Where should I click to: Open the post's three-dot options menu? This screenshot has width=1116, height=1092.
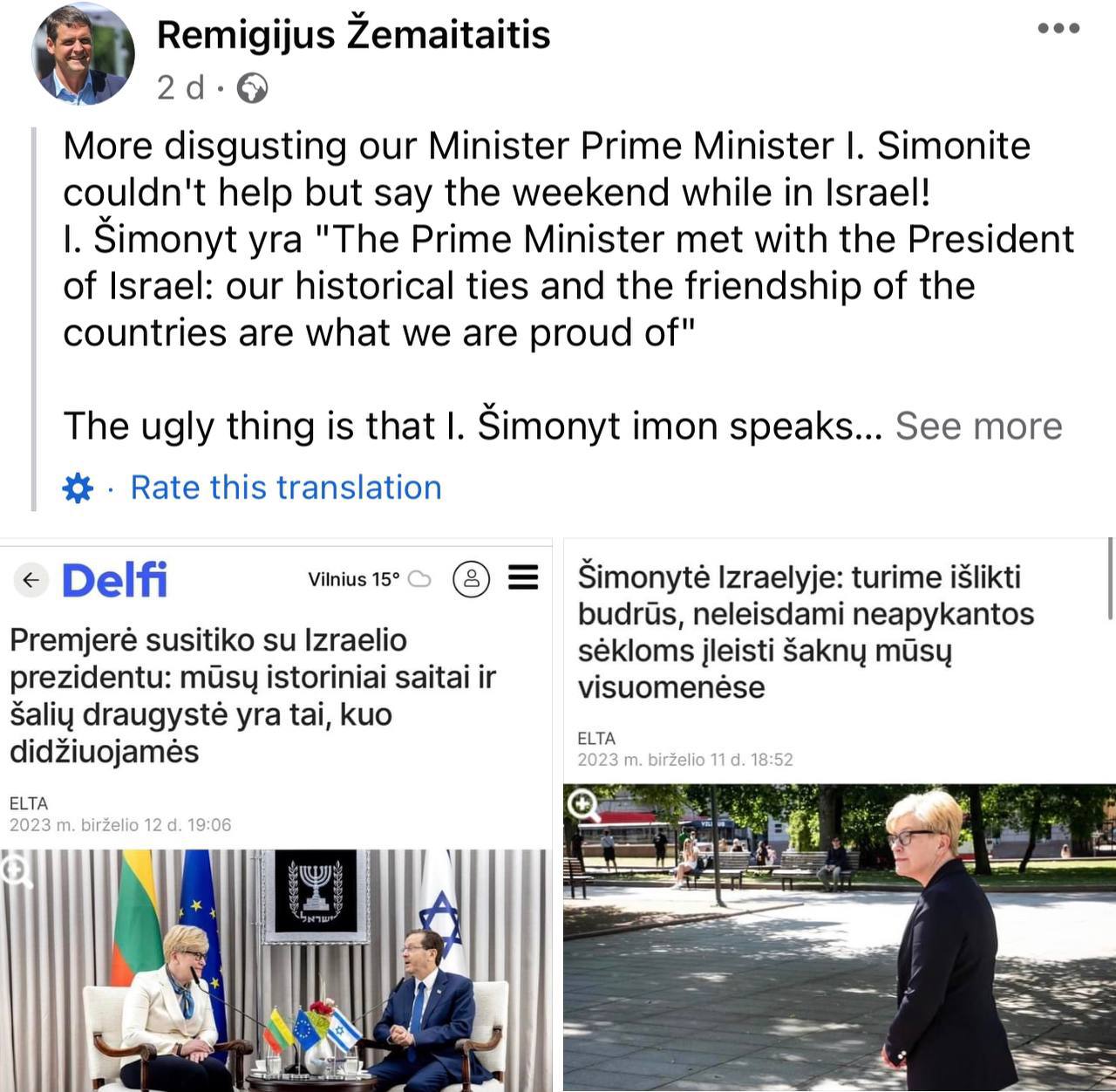[x=1058, y=29]
